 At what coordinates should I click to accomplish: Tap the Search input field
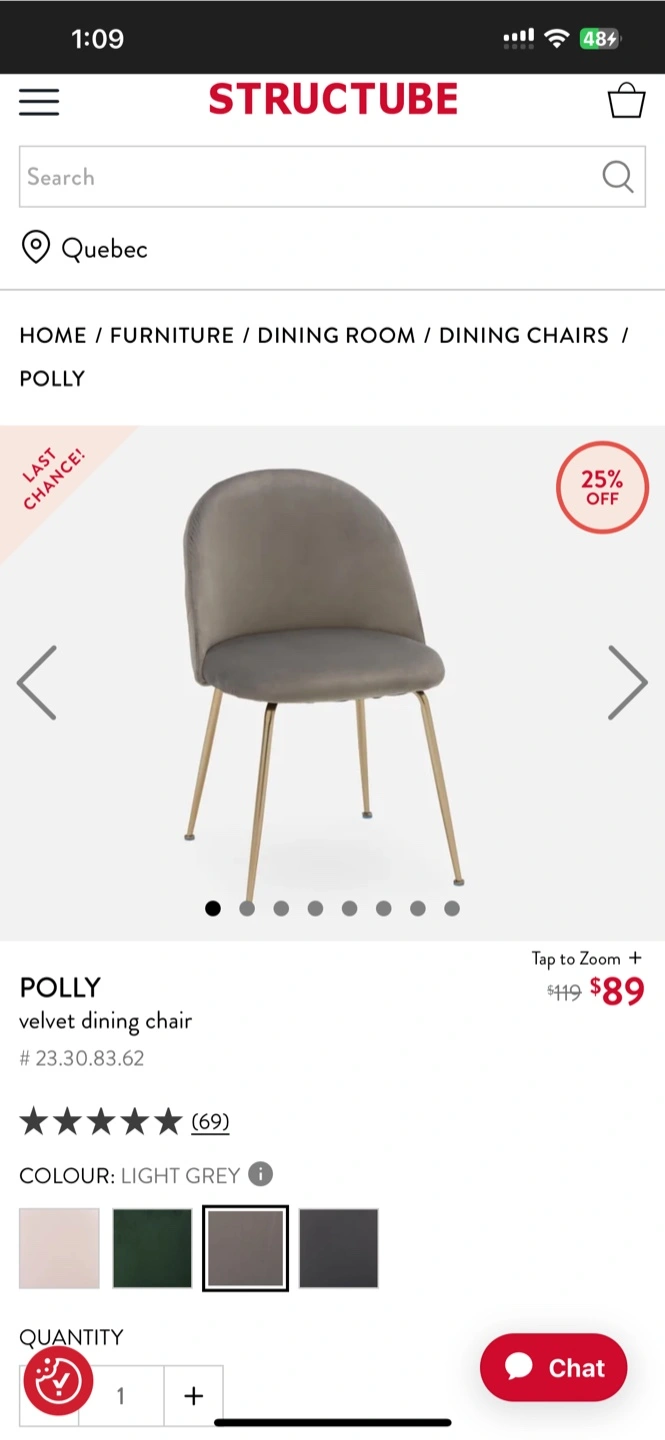[x=300, y=177]
